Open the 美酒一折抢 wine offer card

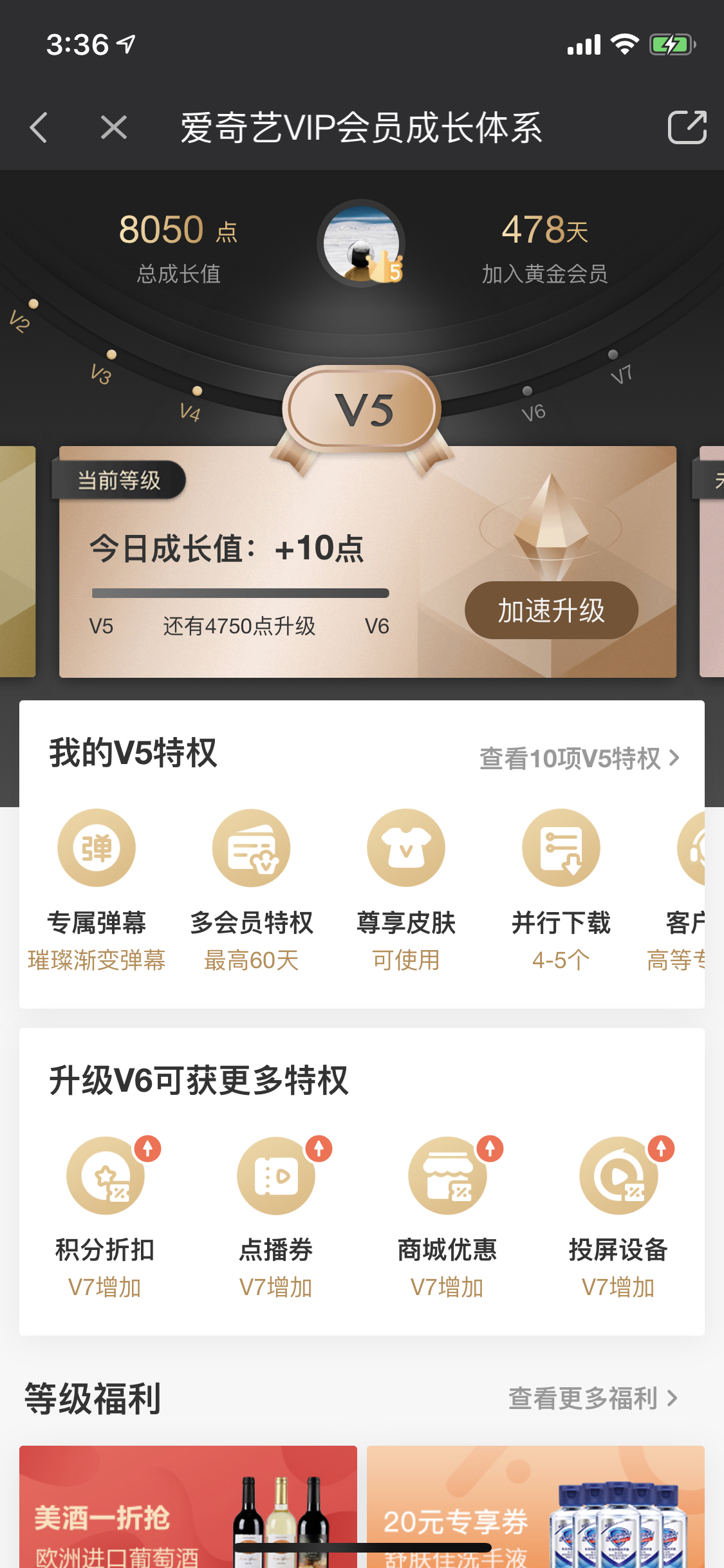click(188, 1506)
